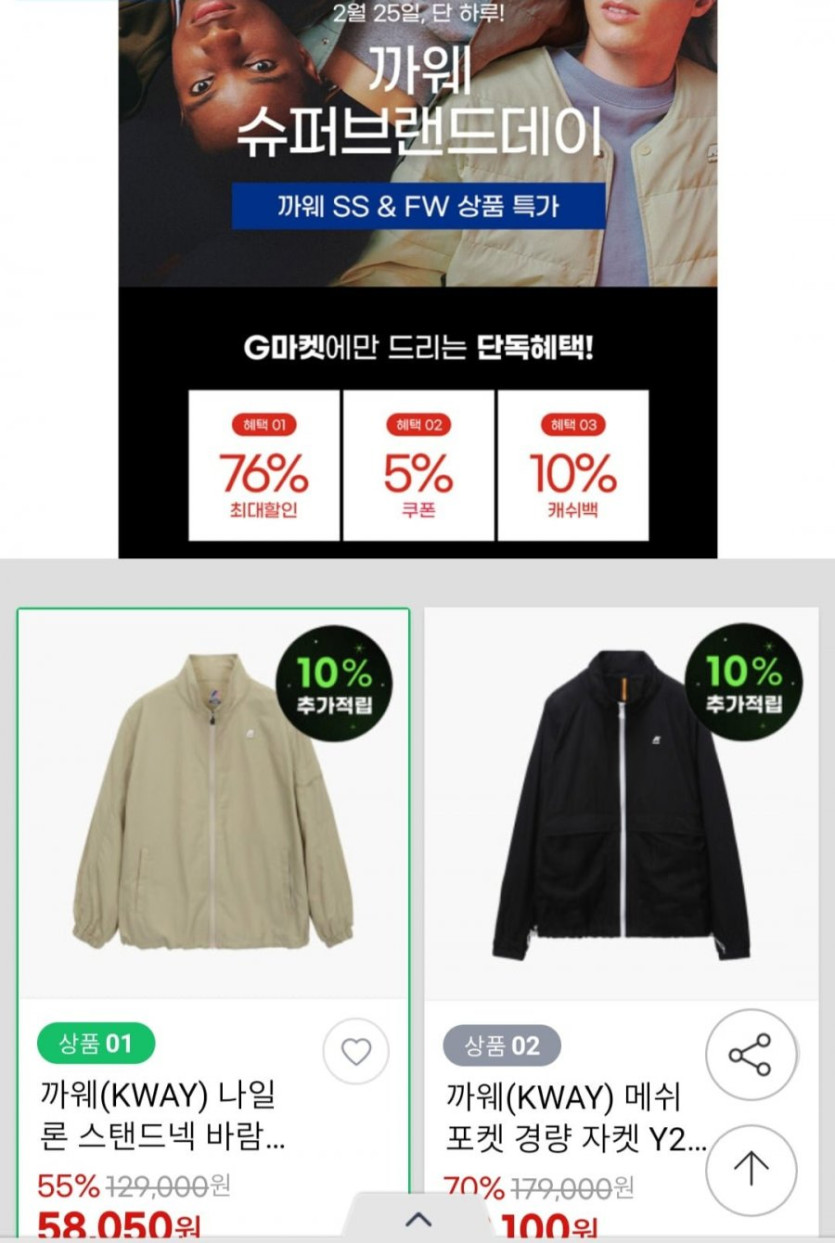835x1243 pixels.
Task: Open product 01 nylon stand-neck windbreaker
Action: pyautogui.click(x=213, y=800)
